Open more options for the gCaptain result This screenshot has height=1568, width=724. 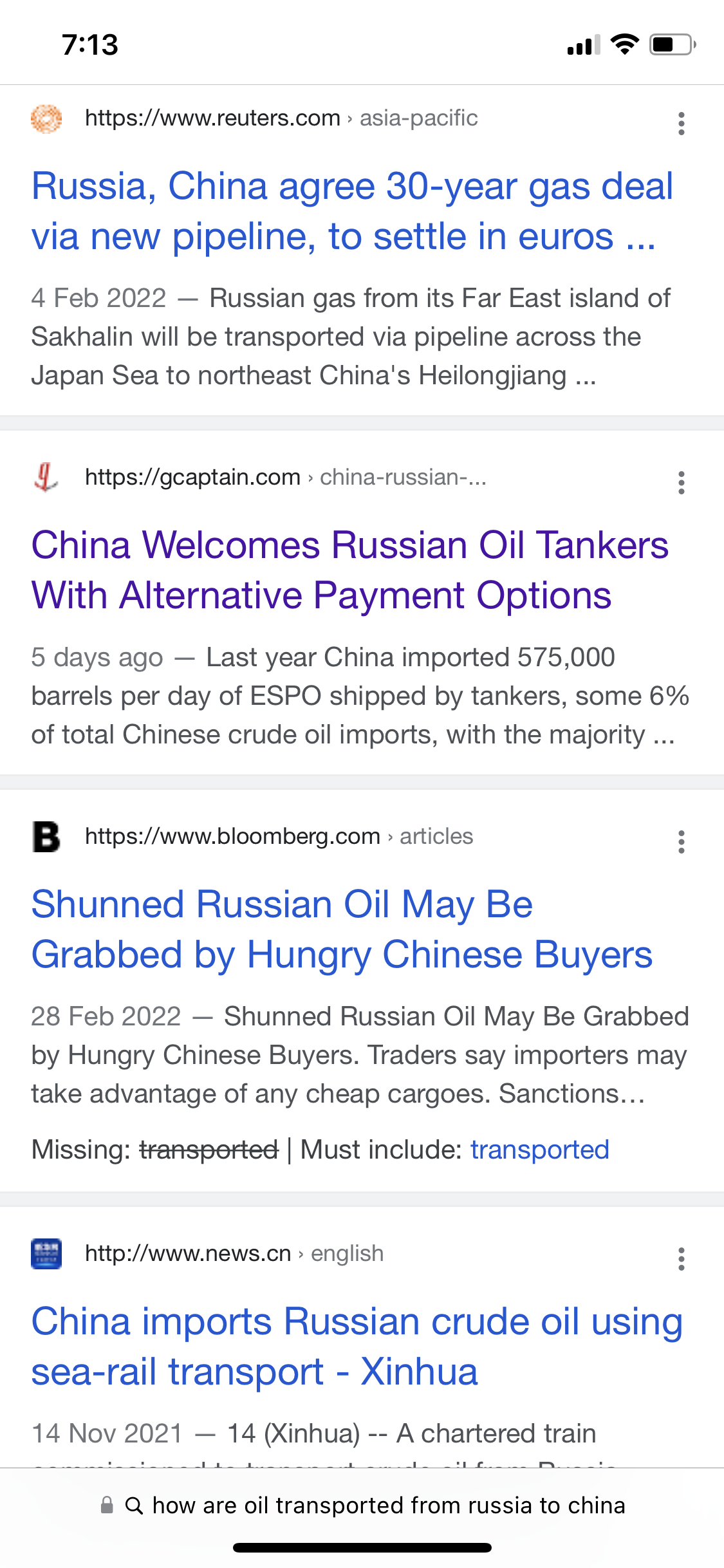tap(681, 482)
